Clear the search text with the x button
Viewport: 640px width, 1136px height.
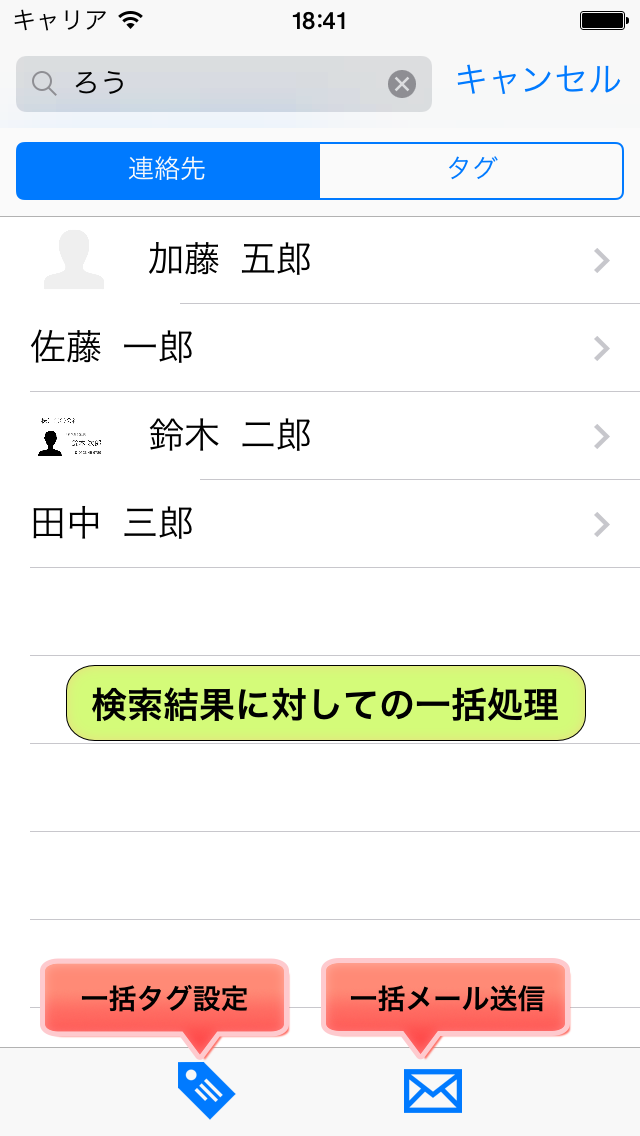402,84
